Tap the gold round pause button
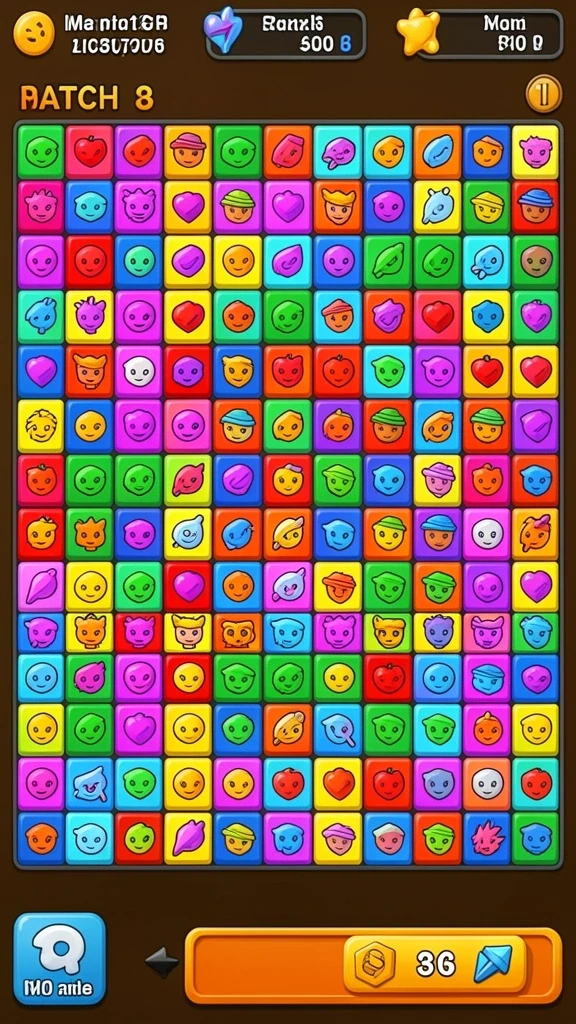This screenshot has height=1024, width=576. coord(543,94)
